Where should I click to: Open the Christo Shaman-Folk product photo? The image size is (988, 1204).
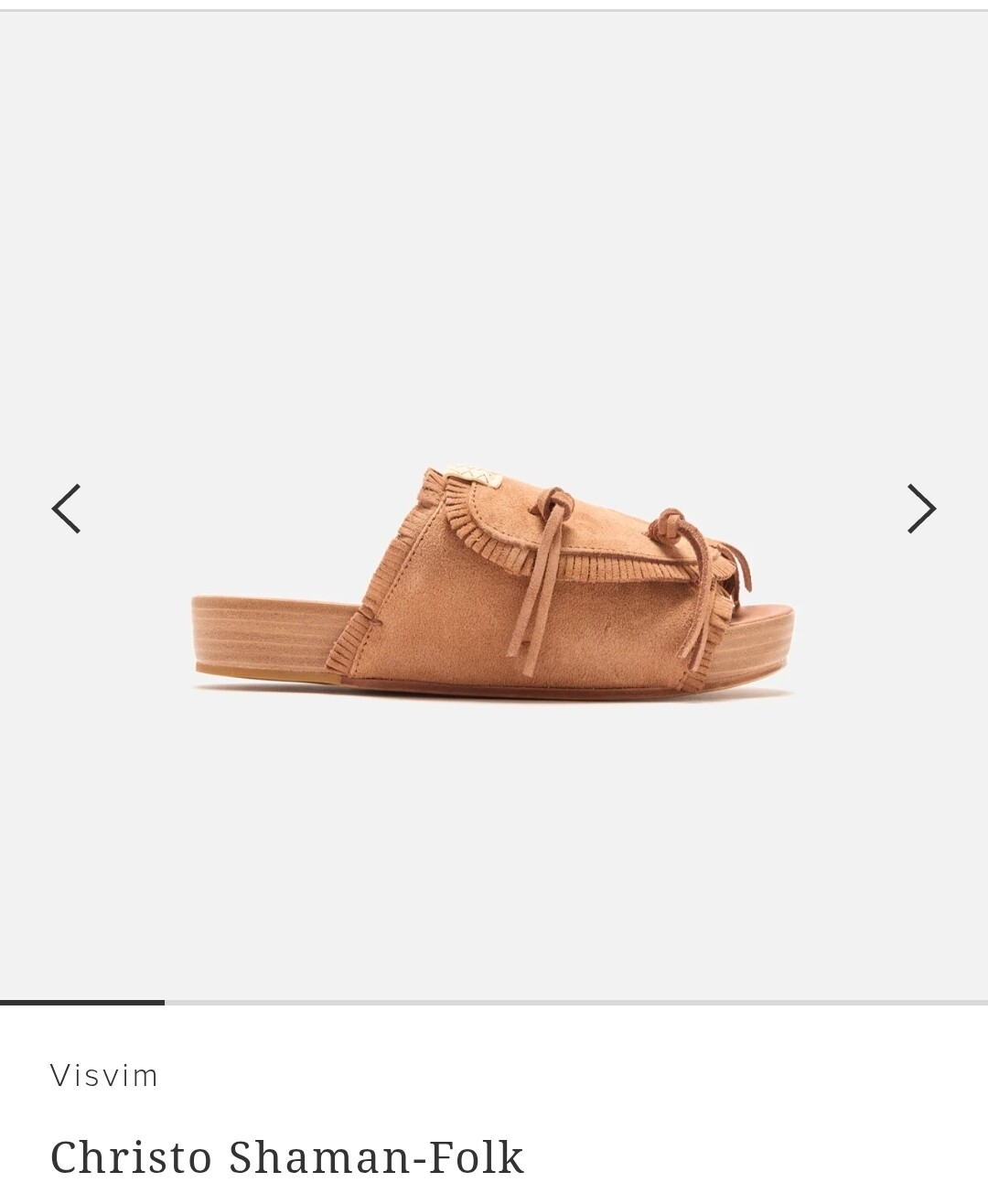(492, 583)
